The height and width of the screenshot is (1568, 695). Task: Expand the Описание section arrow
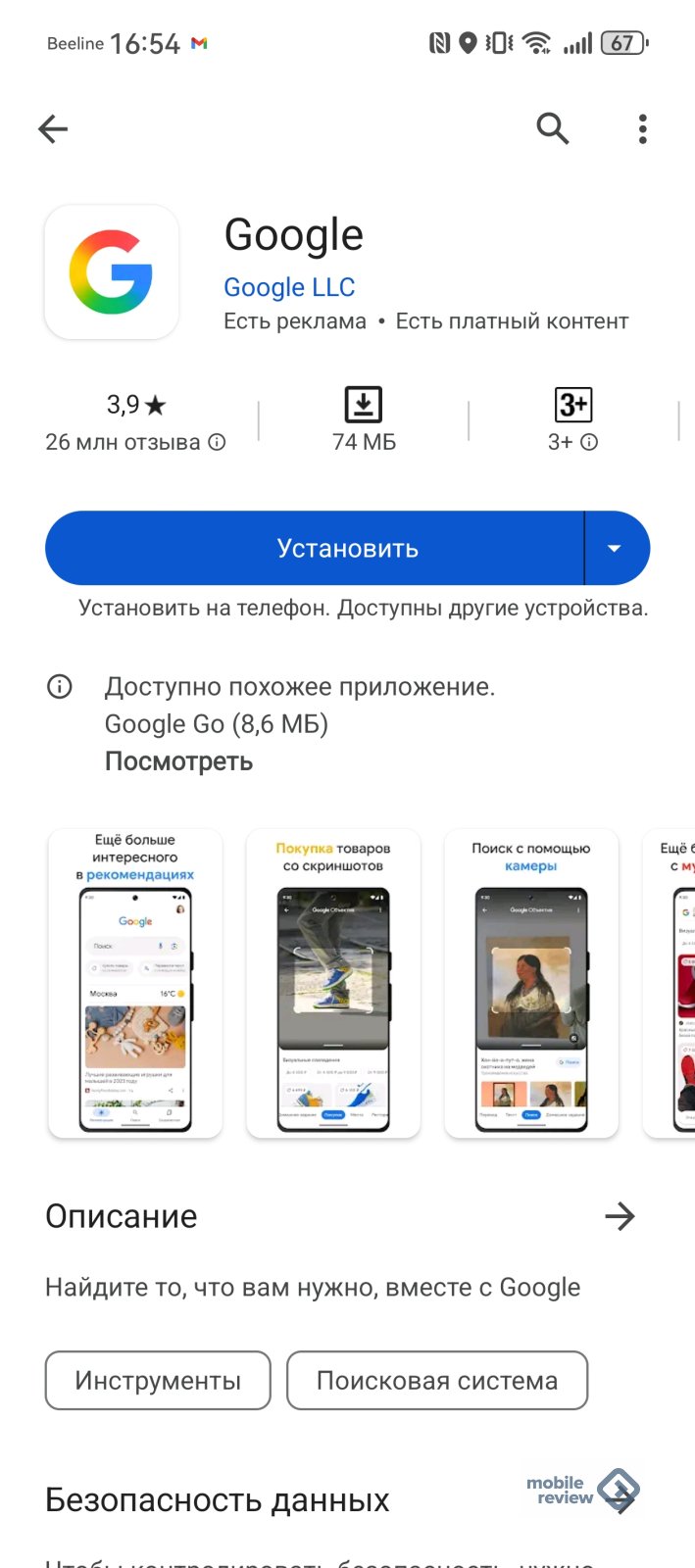click(620, 1216)
